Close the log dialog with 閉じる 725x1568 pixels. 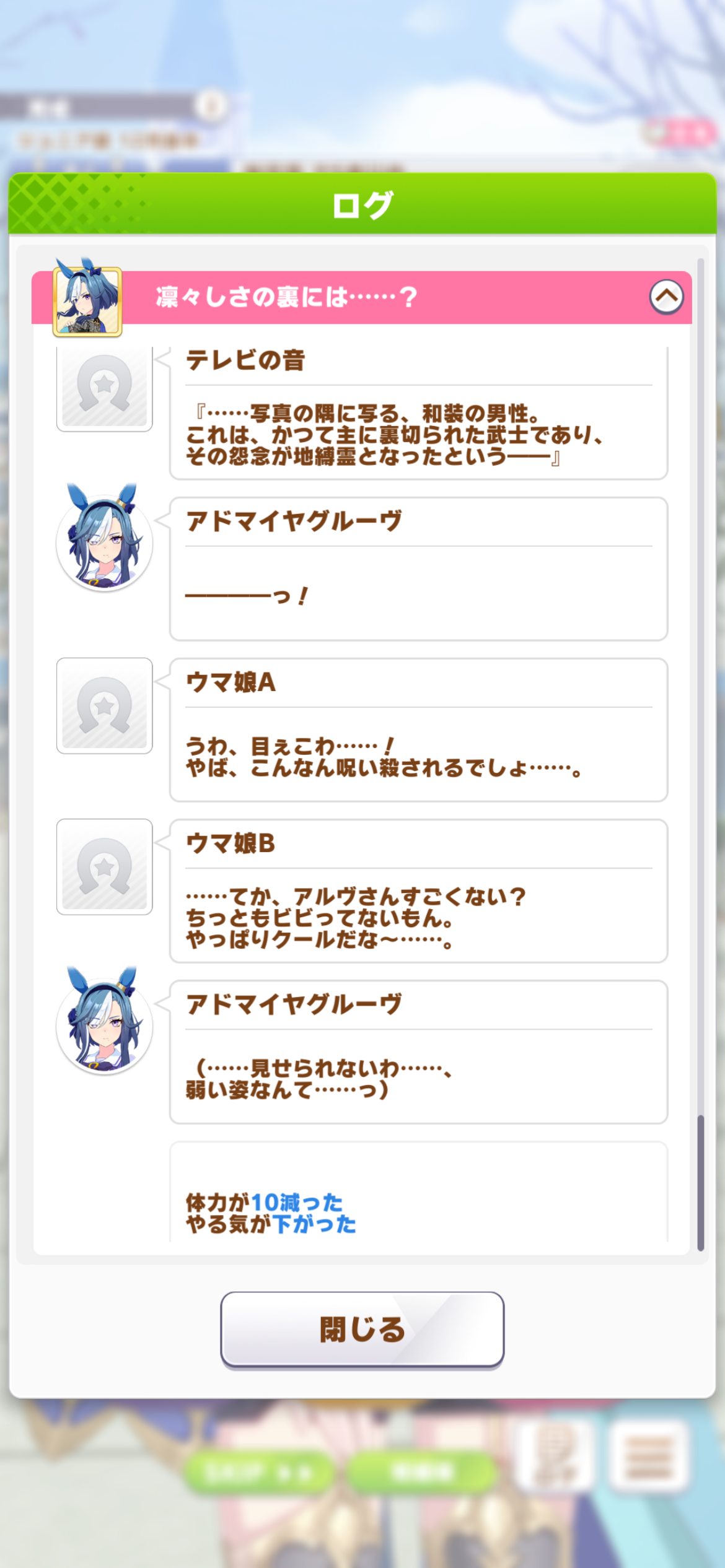pos(362,1329)
